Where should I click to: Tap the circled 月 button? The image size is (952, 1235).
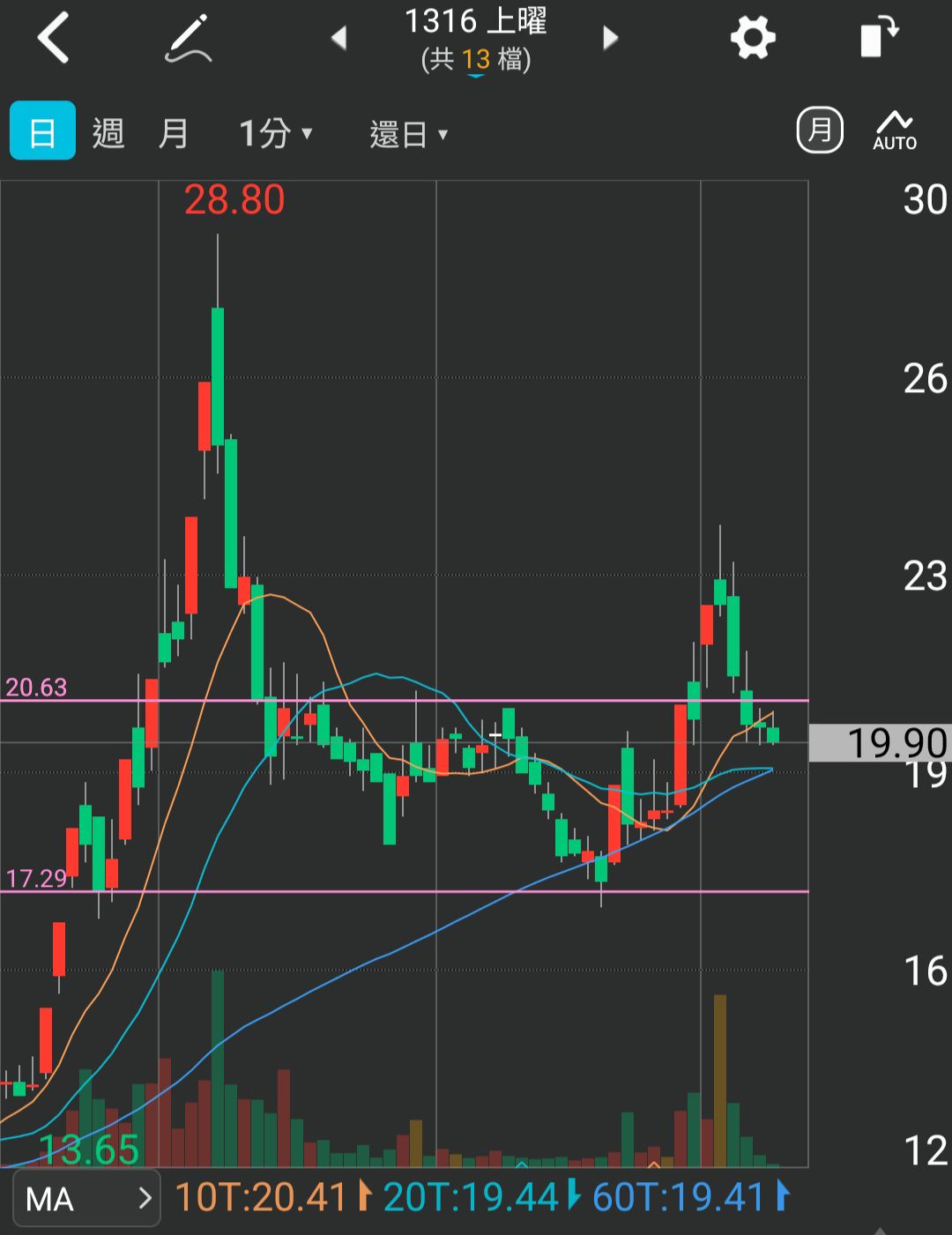(x=820, y=130)
